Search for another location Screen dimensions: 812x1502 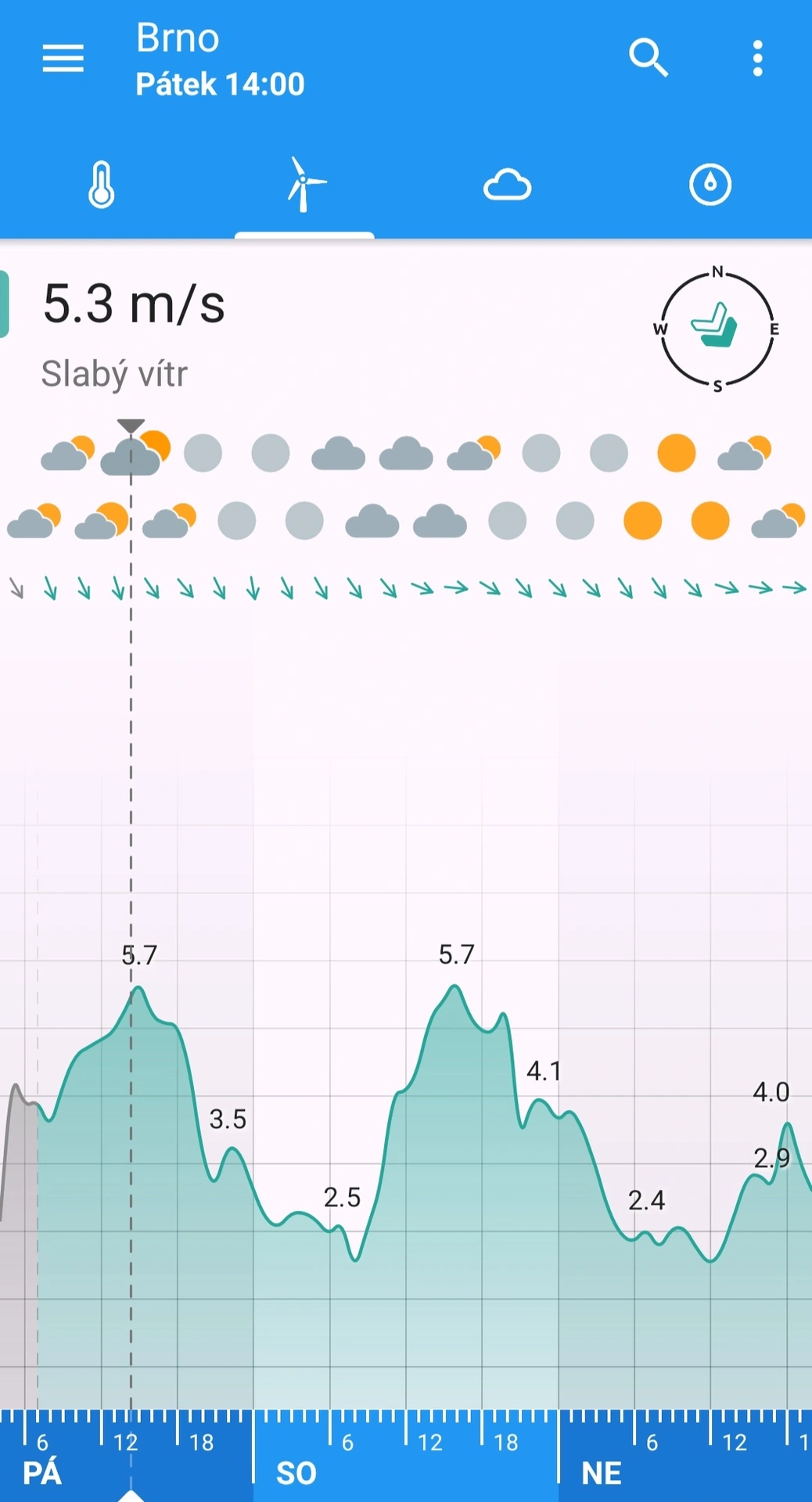pos(648,59)
